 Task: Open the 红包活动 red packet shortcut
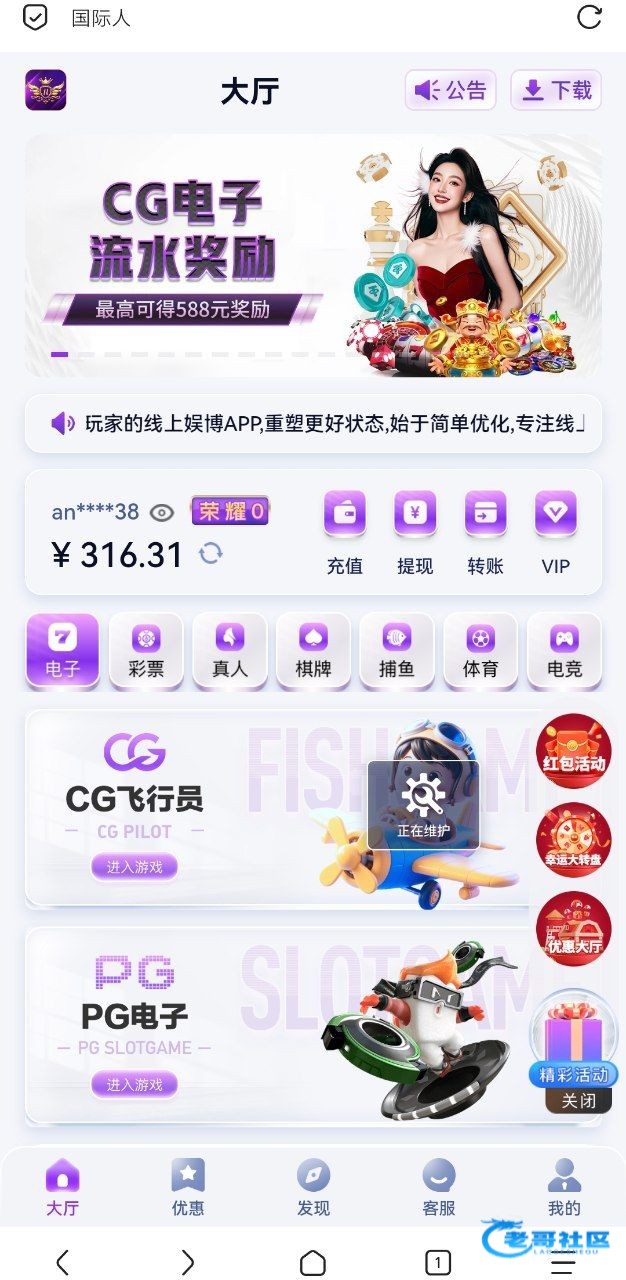[x=574, y=751]
